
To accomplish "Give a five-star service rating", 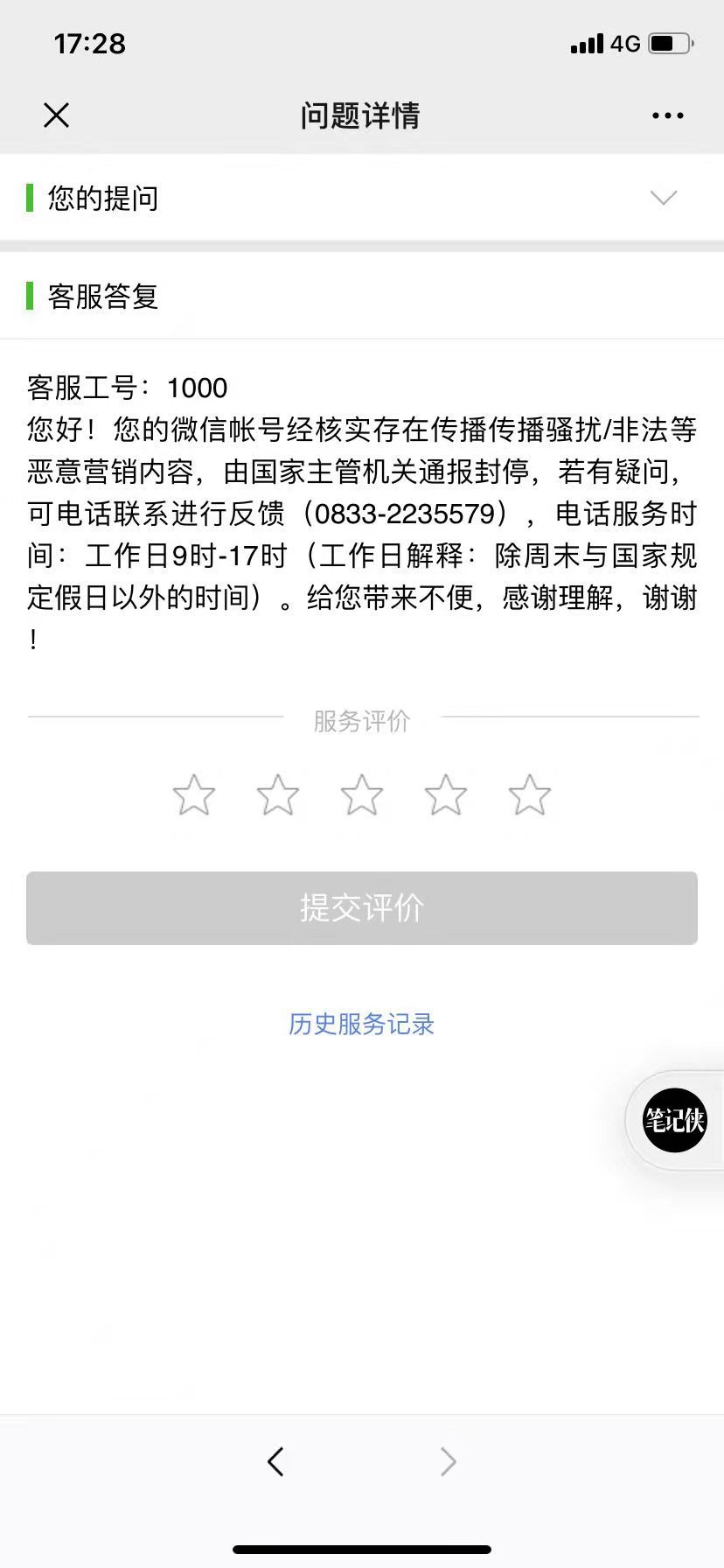I will point(530,796).
